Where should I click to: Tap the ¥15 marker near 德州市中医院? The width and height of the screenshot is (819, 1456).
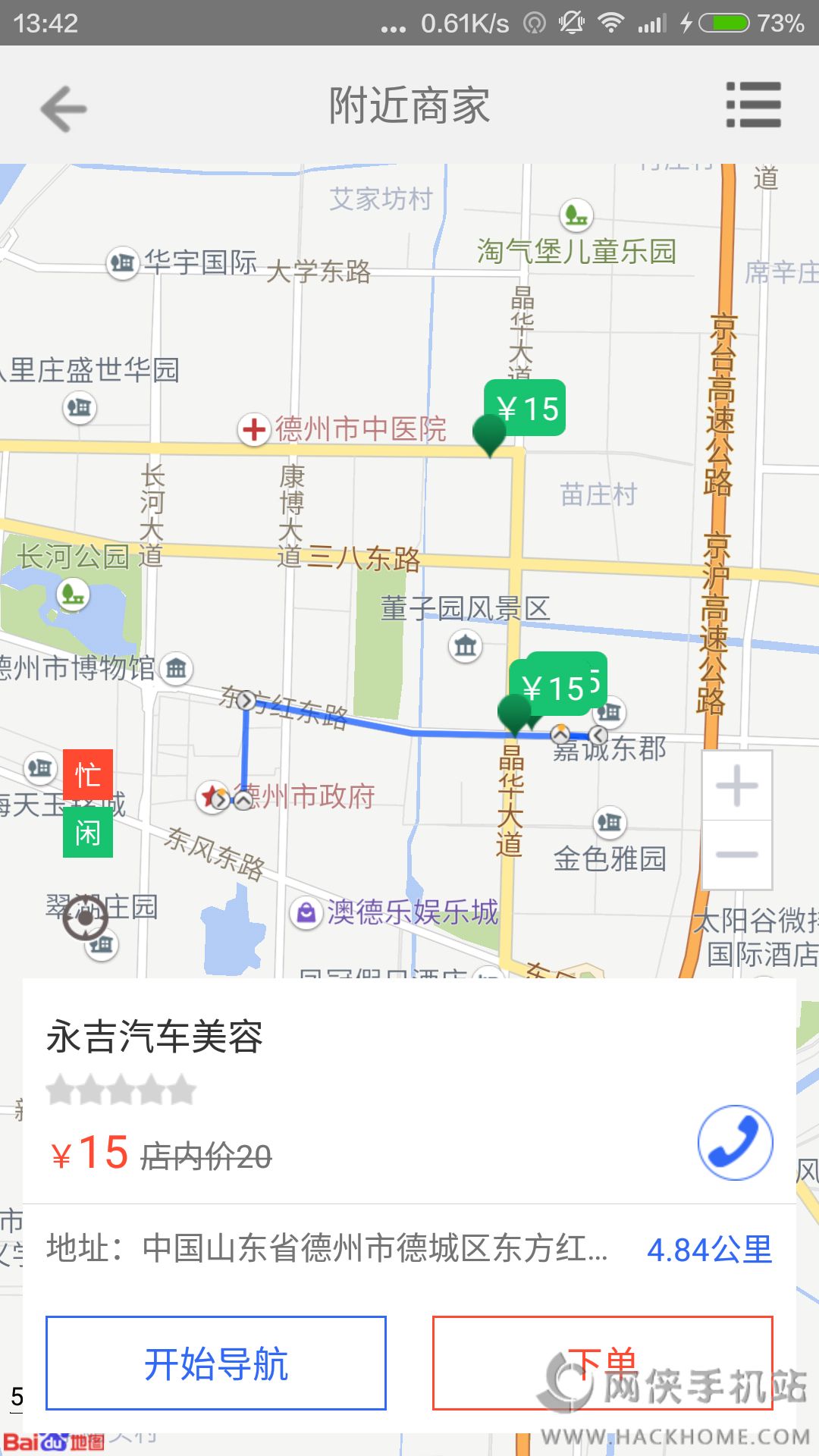[x=526, y=409]
